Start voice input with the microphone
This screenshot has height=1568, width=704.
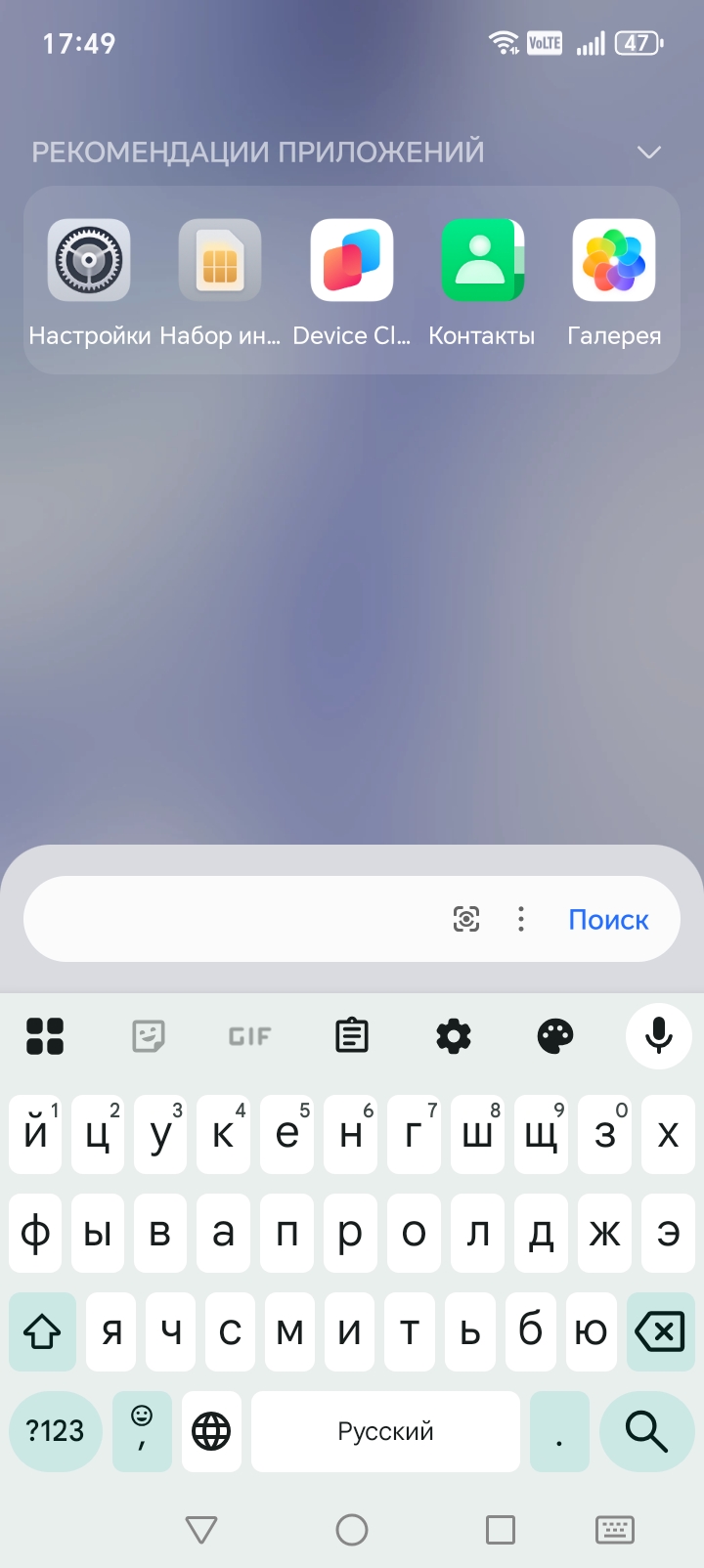point(658,1035)
